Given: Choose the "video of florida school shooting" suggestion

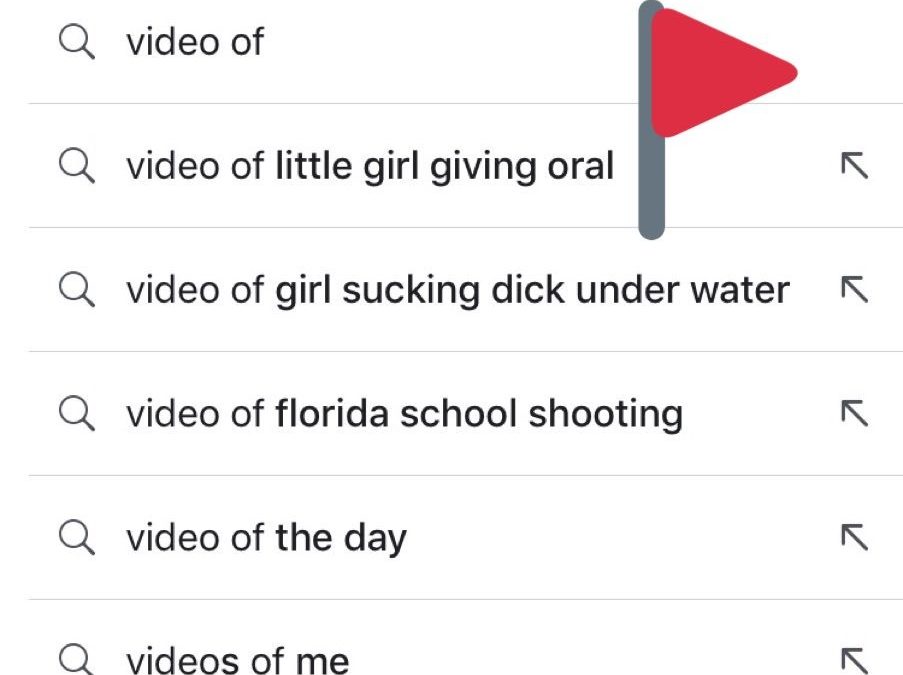Looking at the screenshot, I should [404, 413].
